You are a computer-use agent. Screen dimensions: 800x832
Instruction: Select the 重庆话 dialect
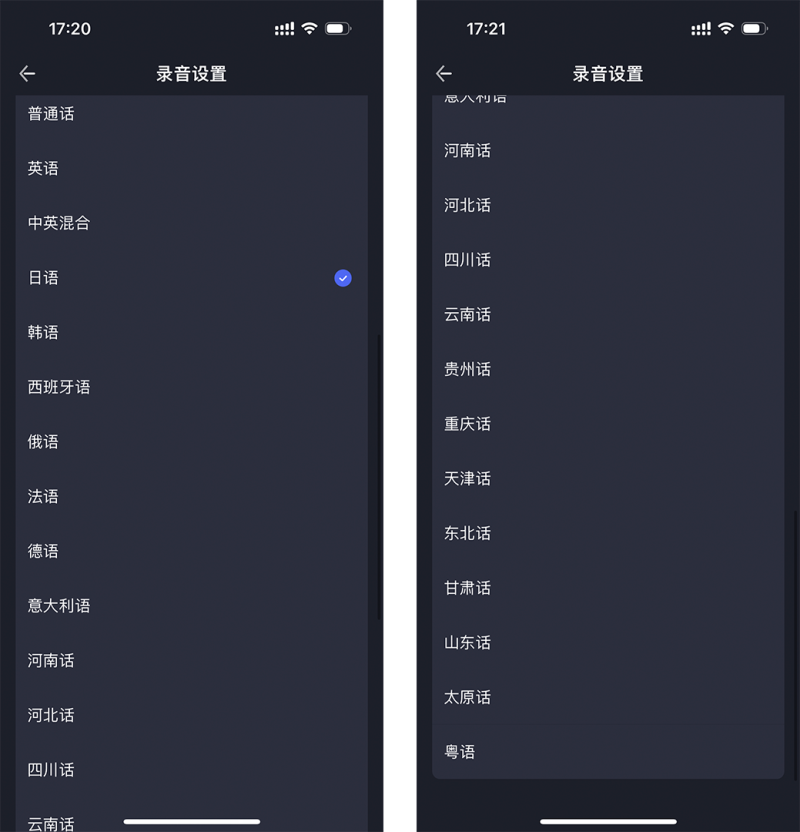tap(467, 424)
